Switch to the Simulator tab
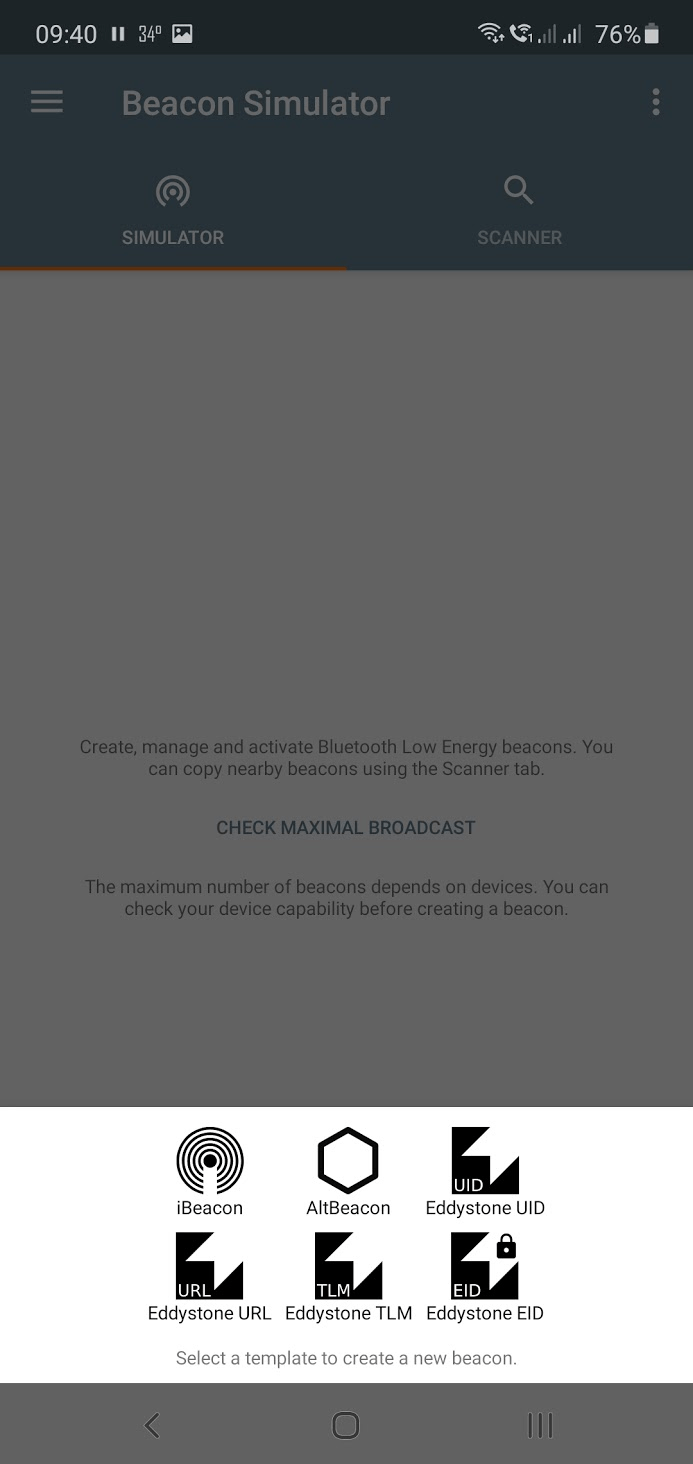 pos(173,211)
